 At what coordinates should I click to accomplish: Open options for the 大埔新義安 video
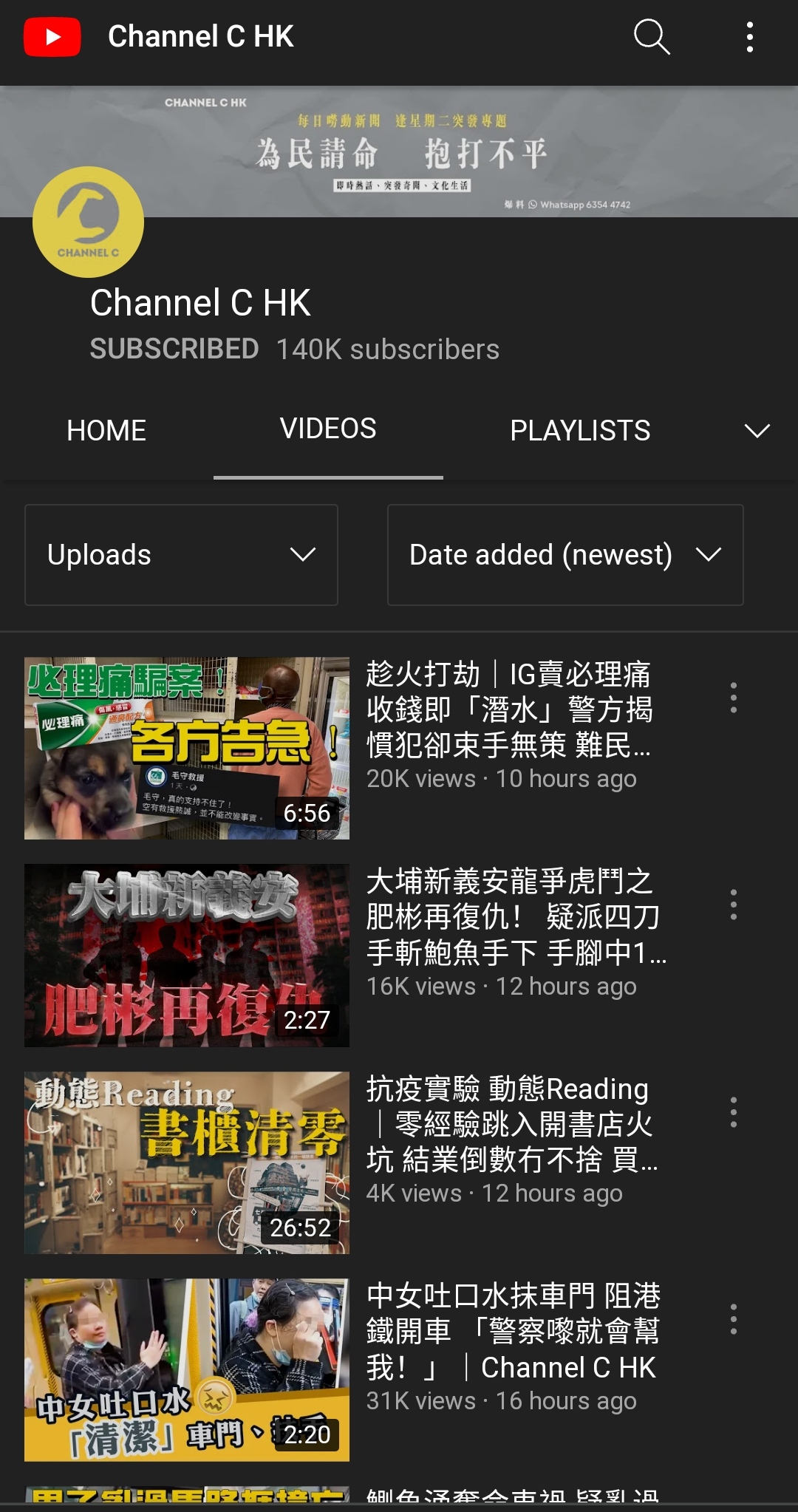tap(733, 905)
